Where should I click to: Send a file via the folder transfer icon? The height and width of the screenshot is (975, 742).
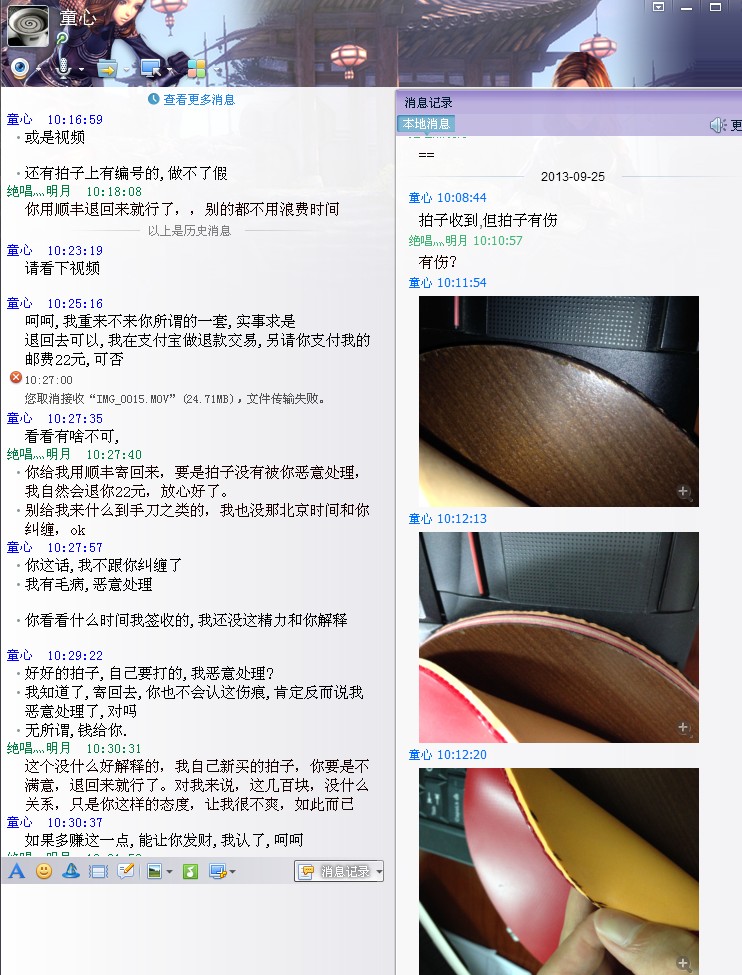107,67
